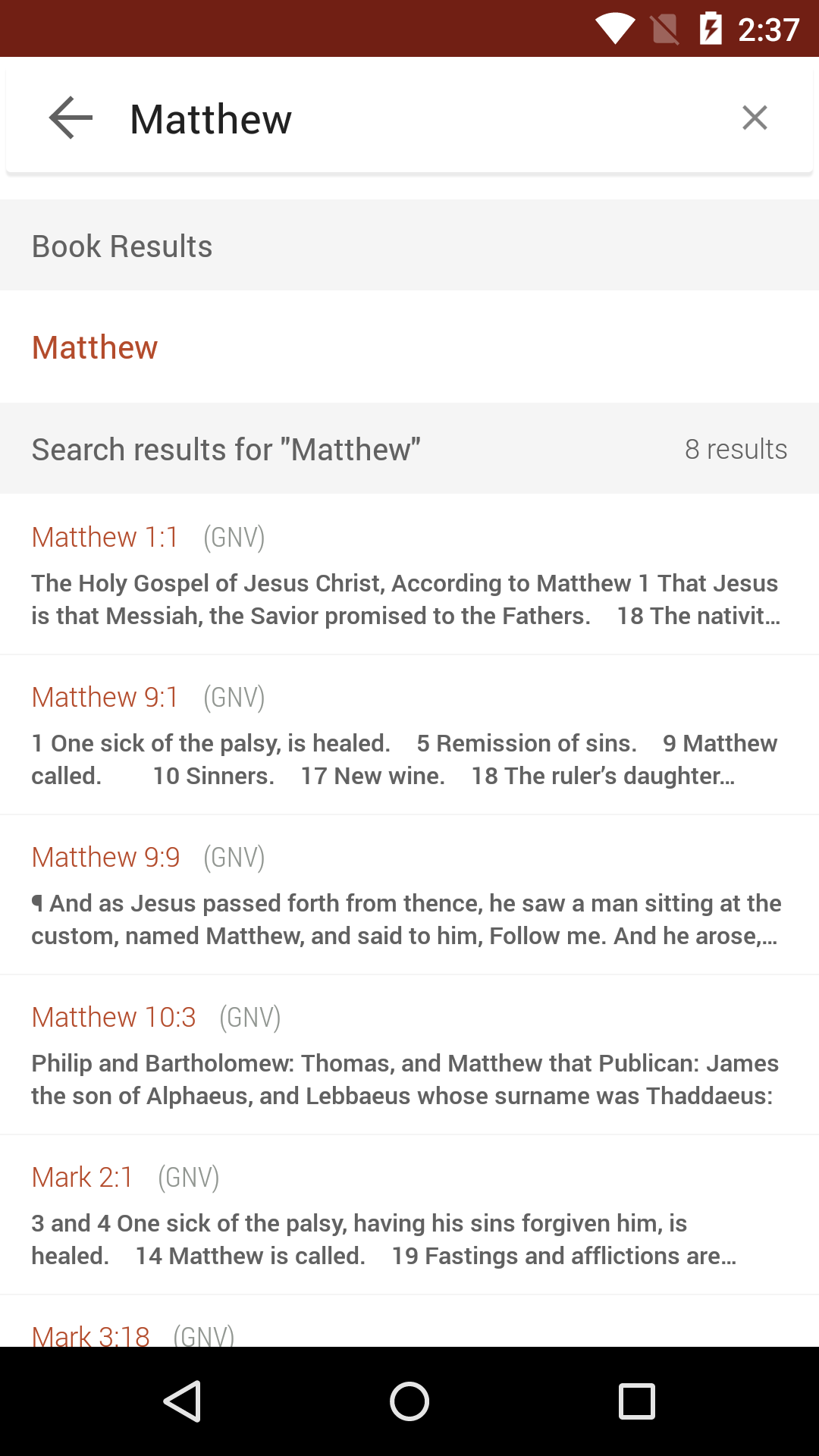Click the back arrow in search bar
Viewport: 819px width, 1456px height.
click(69, 118)
